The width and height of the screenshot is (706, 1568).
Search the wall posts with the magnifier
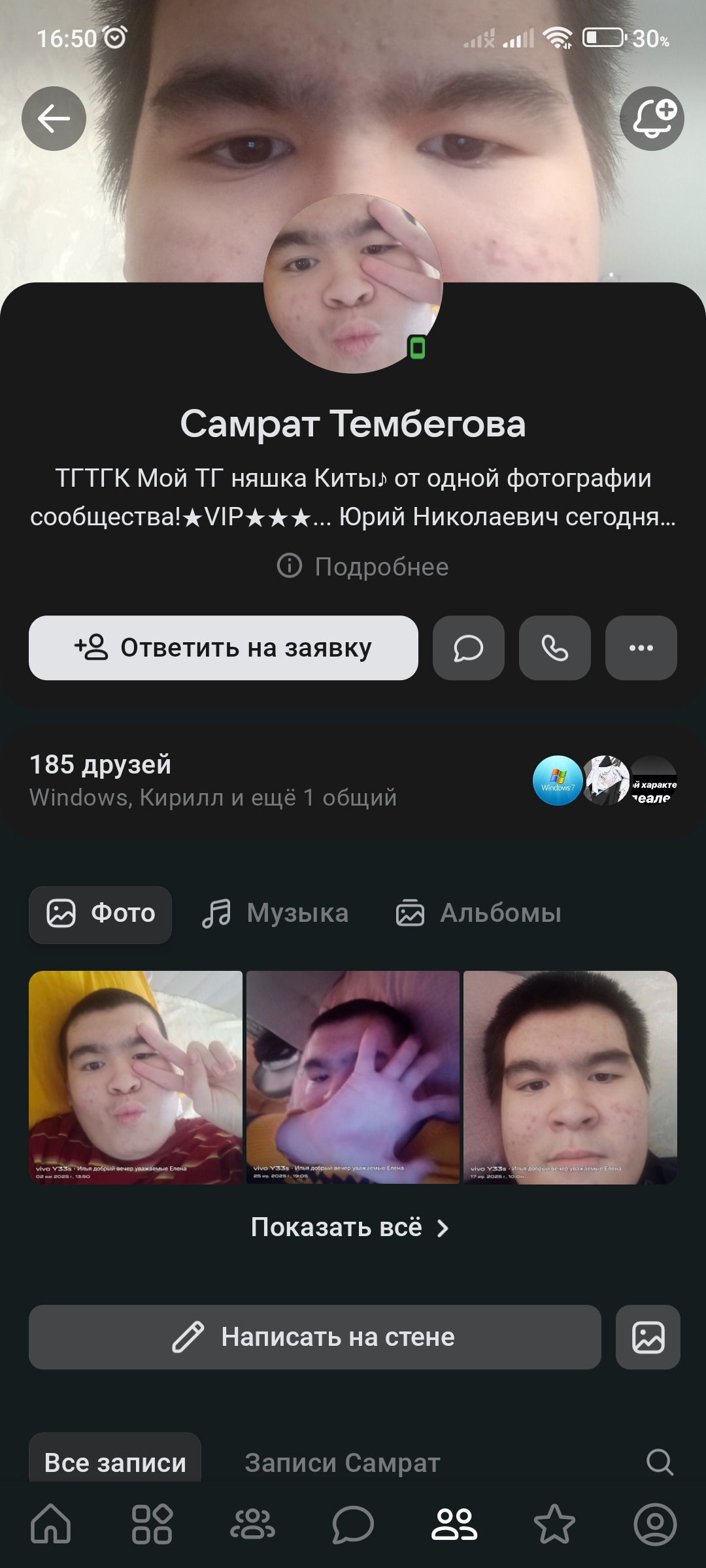click(660, 1462)
